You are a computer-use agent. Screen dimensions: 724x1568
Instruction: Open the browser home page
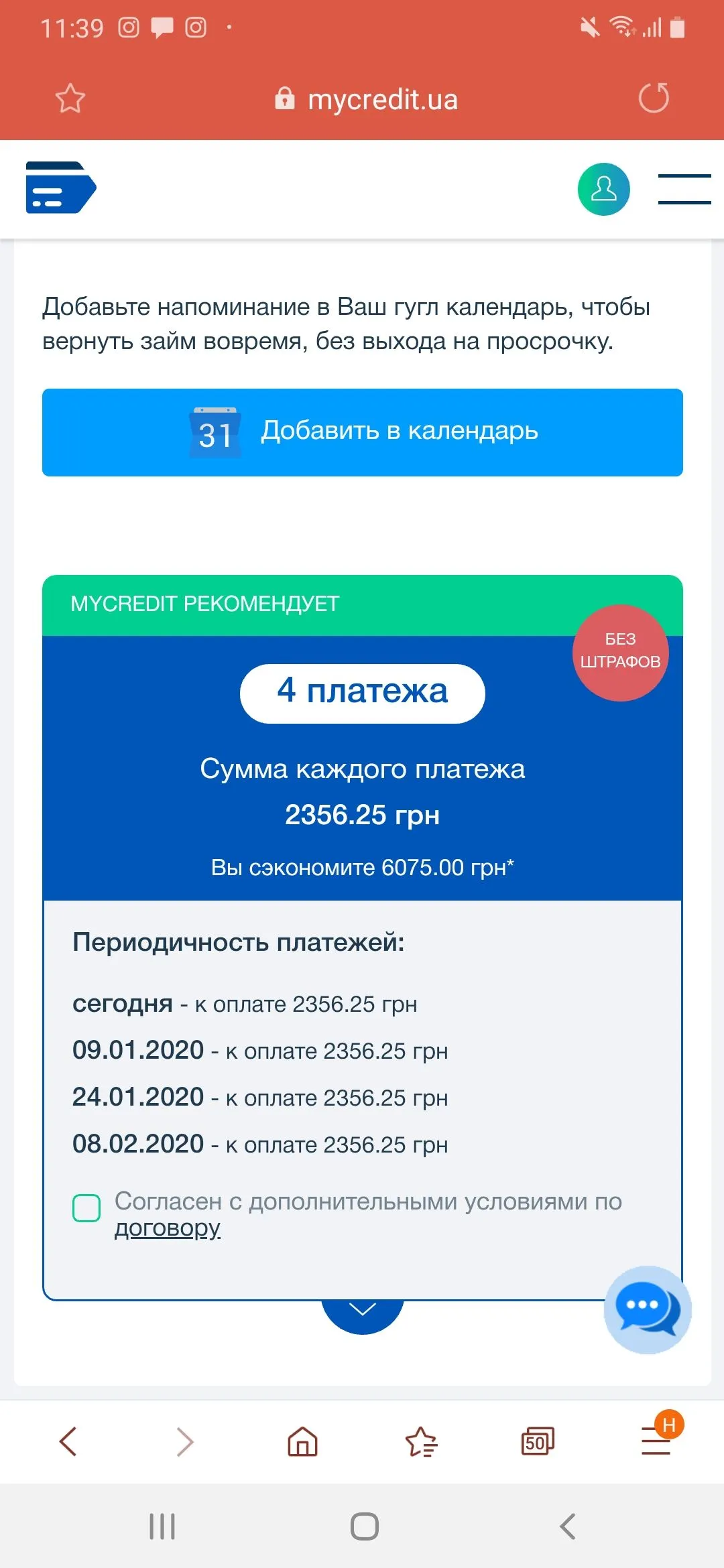point(302,1441)
